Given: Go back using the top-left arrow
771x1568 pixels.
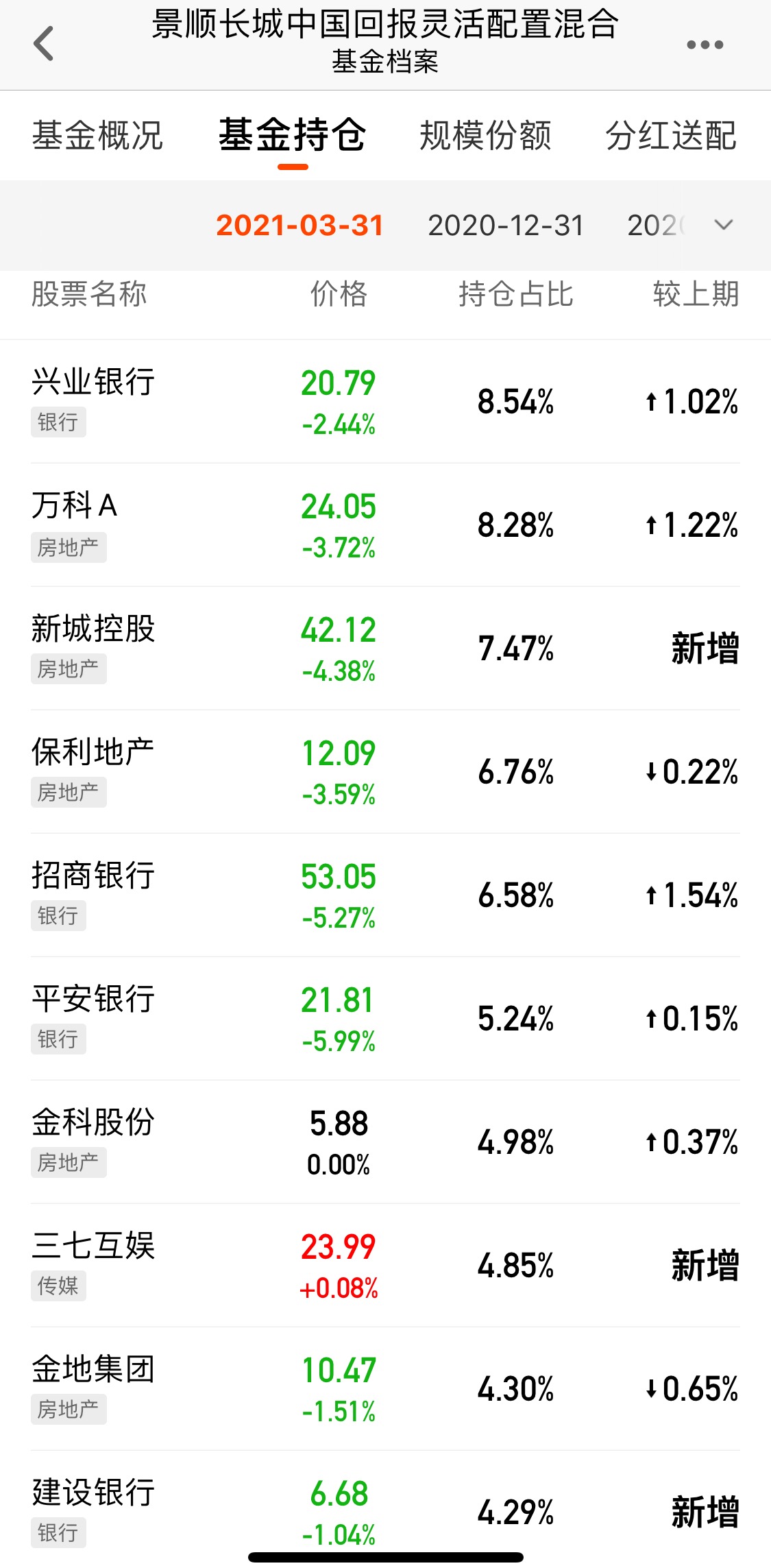Looking at the screenshot, I should pos(44,44).
